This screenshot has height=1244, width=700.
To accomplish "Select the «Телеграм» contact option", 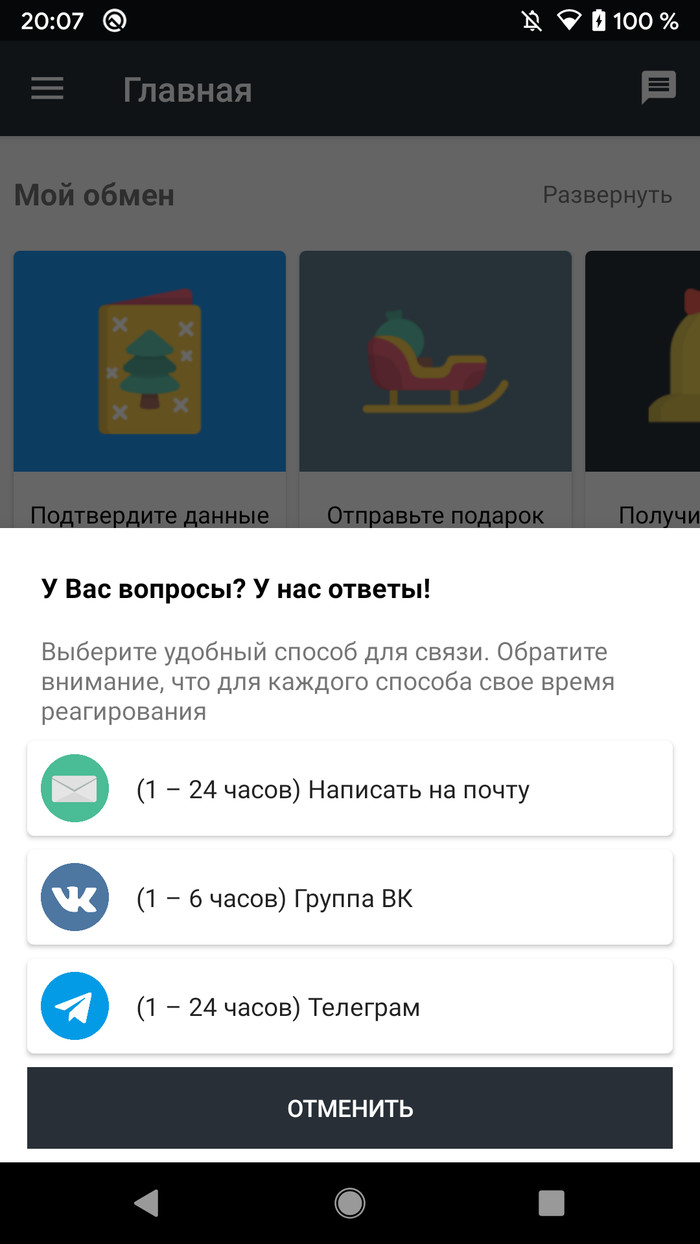I will click(349, 1007).
